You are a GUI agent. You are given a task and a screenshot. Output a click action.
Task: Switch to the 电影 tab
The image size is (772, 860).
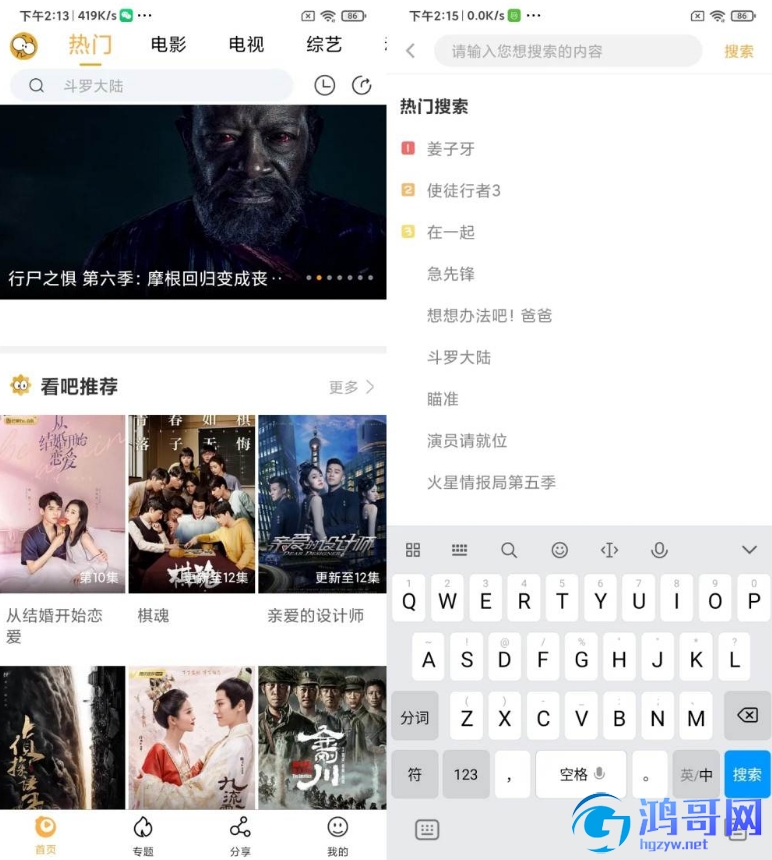168,44
